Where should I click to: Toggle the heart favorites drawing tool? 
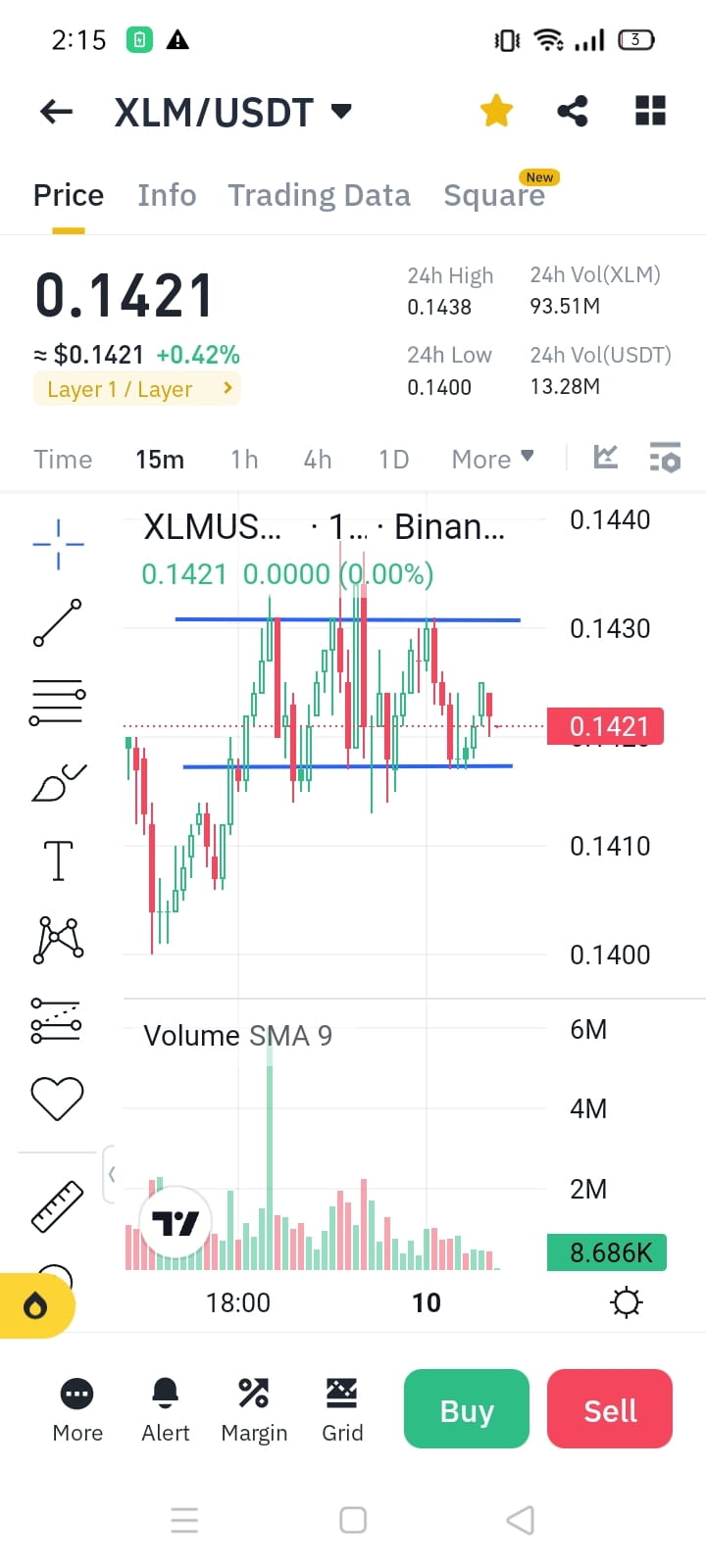(x=57, y=1098)
